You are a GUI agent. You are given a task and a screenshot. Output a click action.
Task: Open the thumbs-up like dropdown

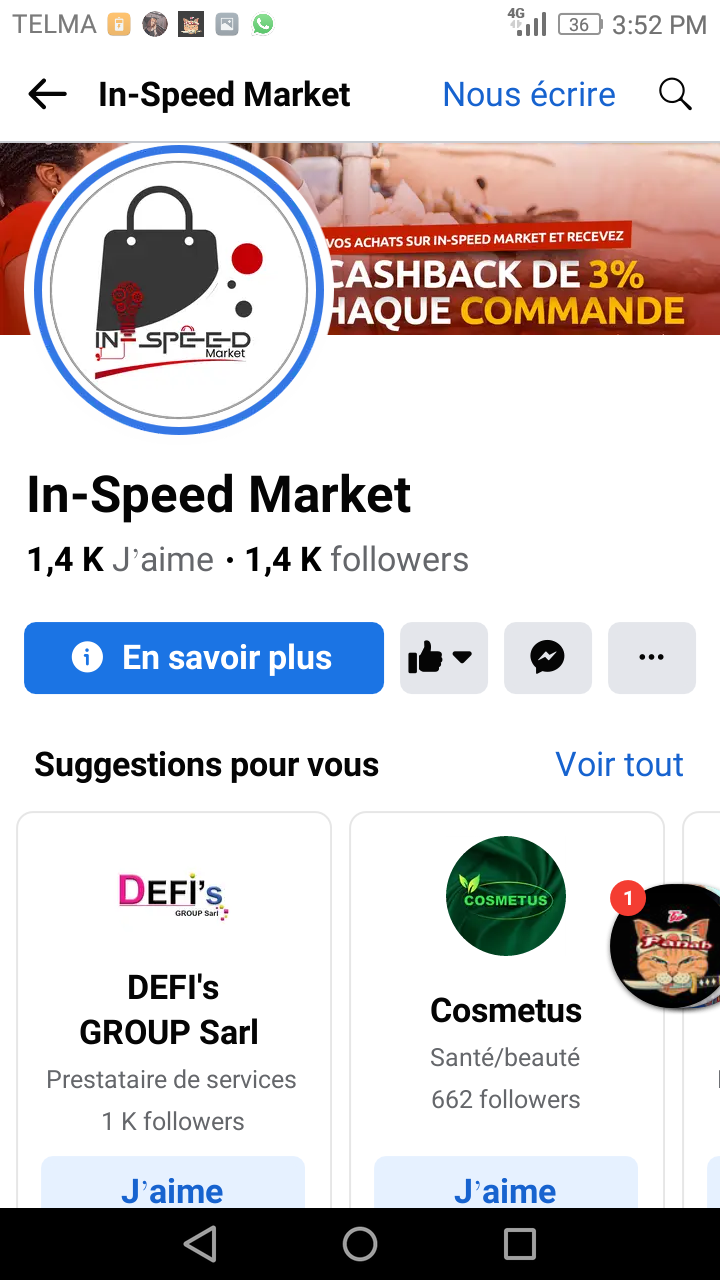click(x=443, y=658)
